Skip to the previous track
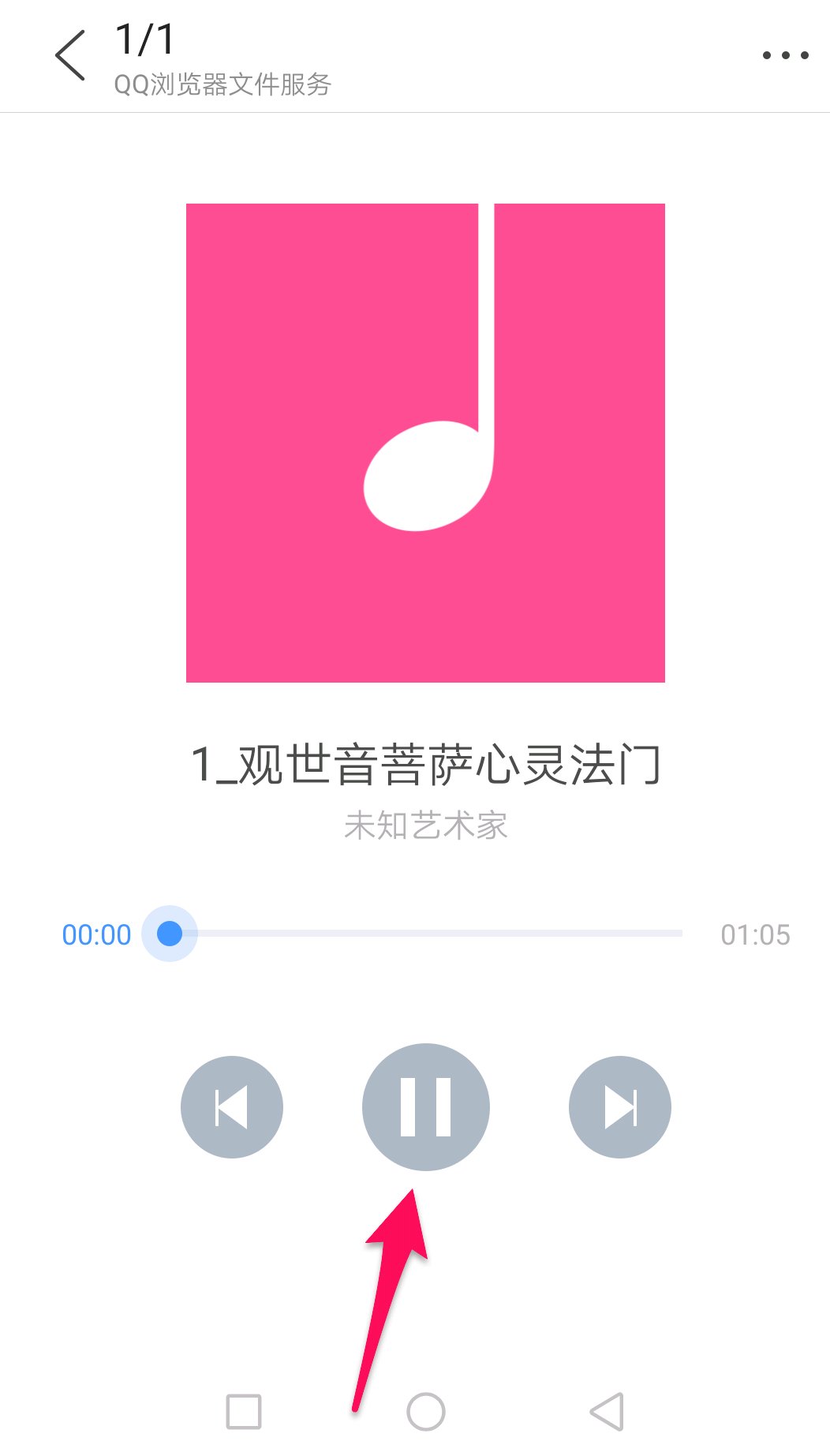 point(232,1107)
